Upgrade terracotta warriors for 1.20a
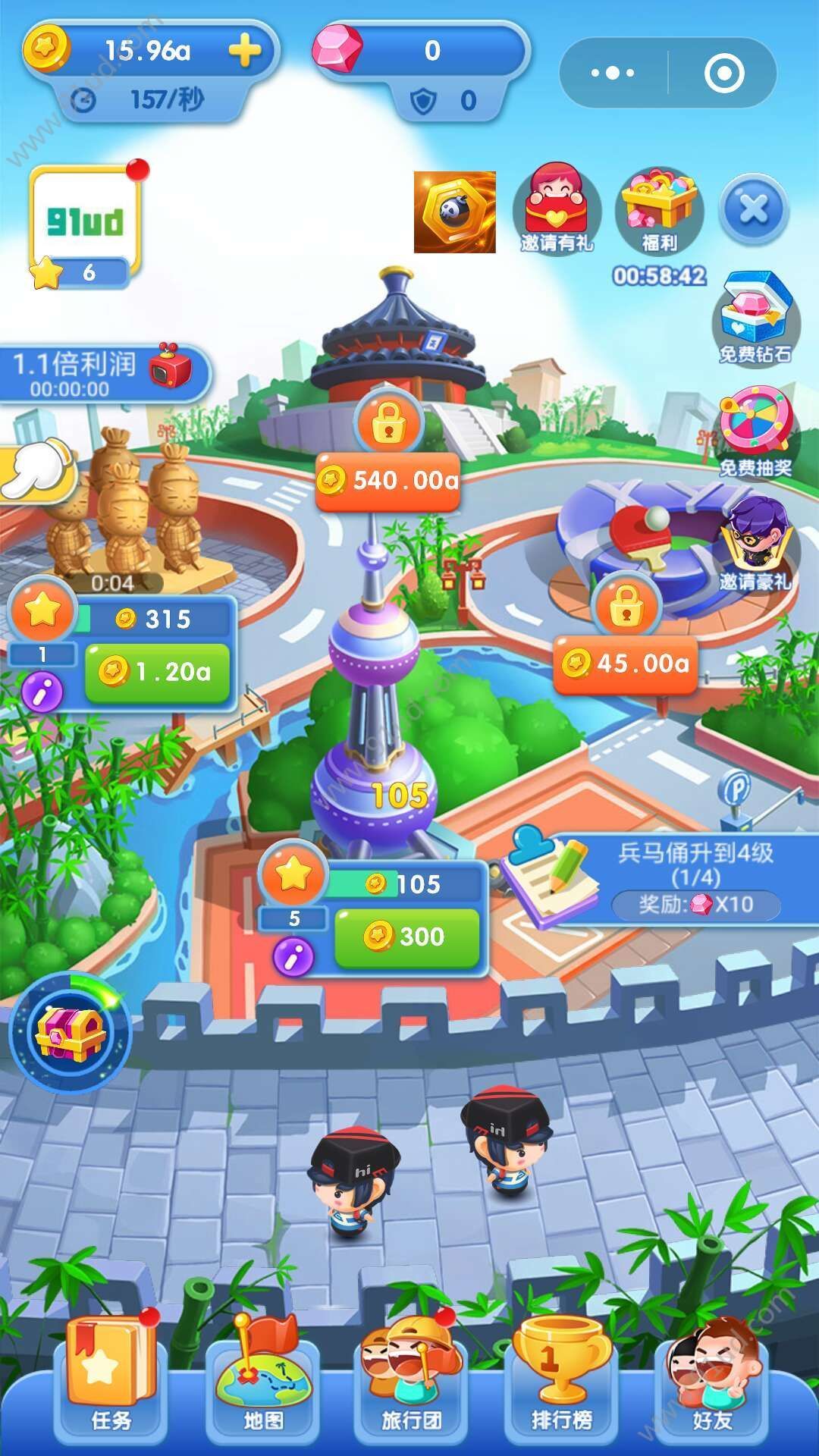Viewport: 819px width, 1456px height. pyautogui.click(x=157, y=672)
